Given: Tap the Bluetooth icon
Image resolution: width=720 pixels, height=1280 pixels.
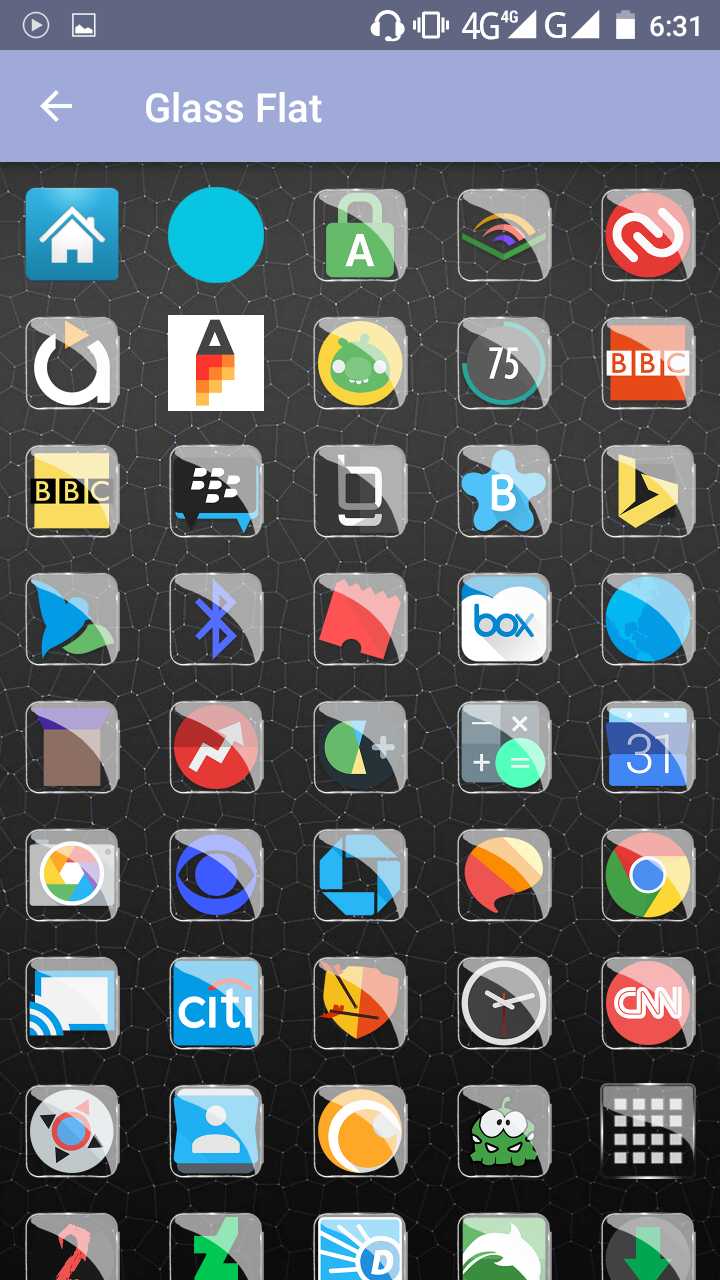Looking at the screenshot, I should (x=216, y=619).
